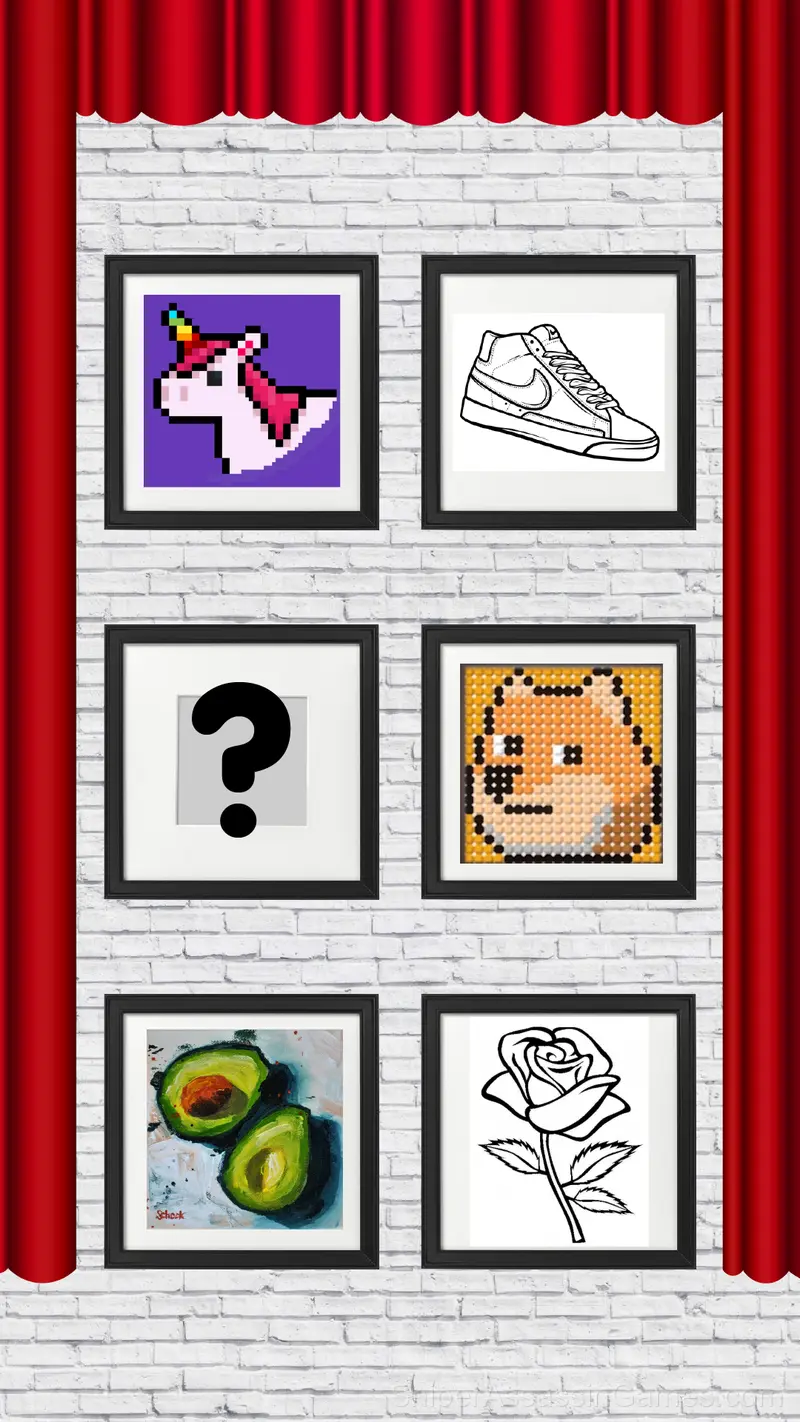This screenshot has height=1422, width=800.
Task: Select the sneaker outline drawing
Action: pos(558,392)
